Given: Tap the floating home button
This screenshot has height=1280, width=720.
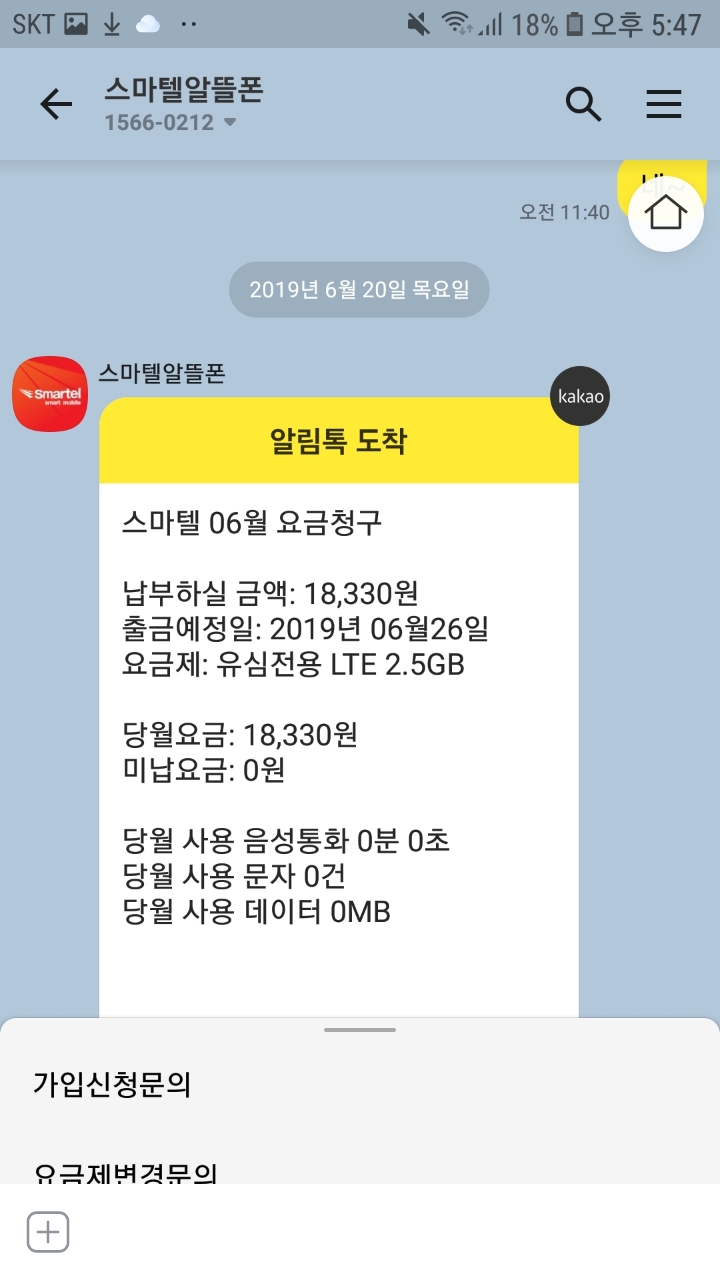Looking at the screenshot, I should click(666, 212).
